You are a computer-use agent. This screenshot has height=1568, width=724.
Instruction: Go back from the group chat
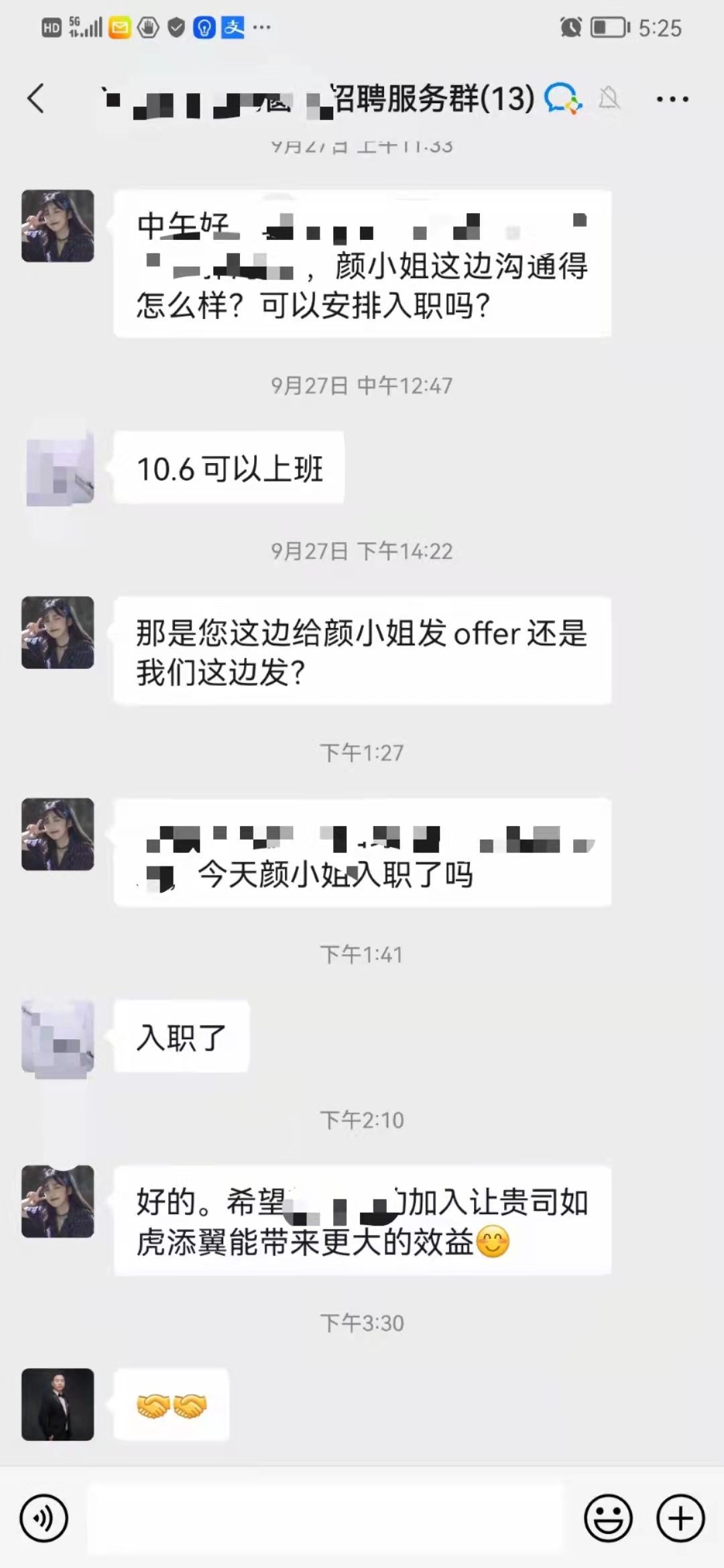coord(36,99)
